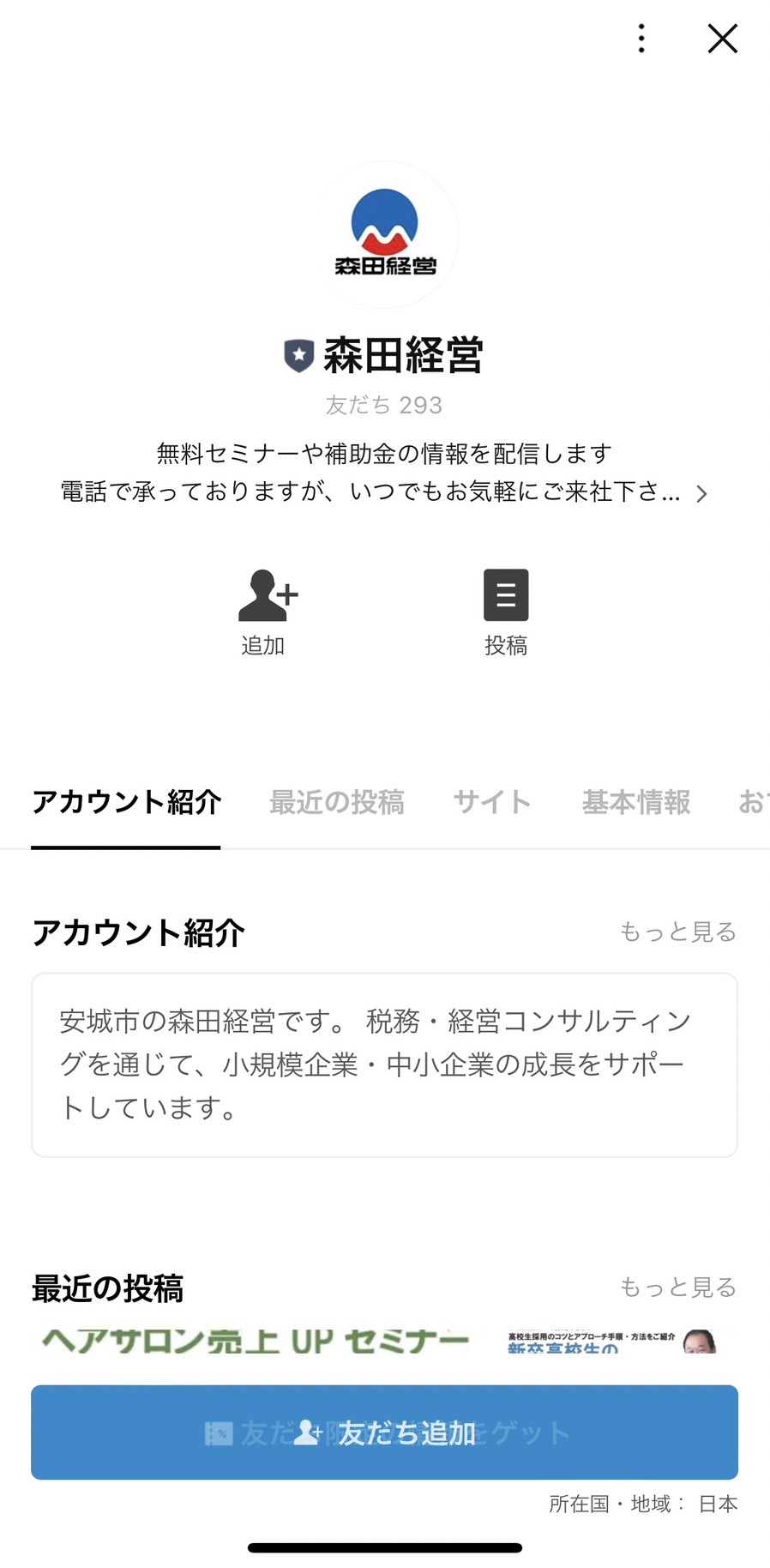Expand the description with the chevron arrow
This screenshot has width=770, height=1568.
701,493
